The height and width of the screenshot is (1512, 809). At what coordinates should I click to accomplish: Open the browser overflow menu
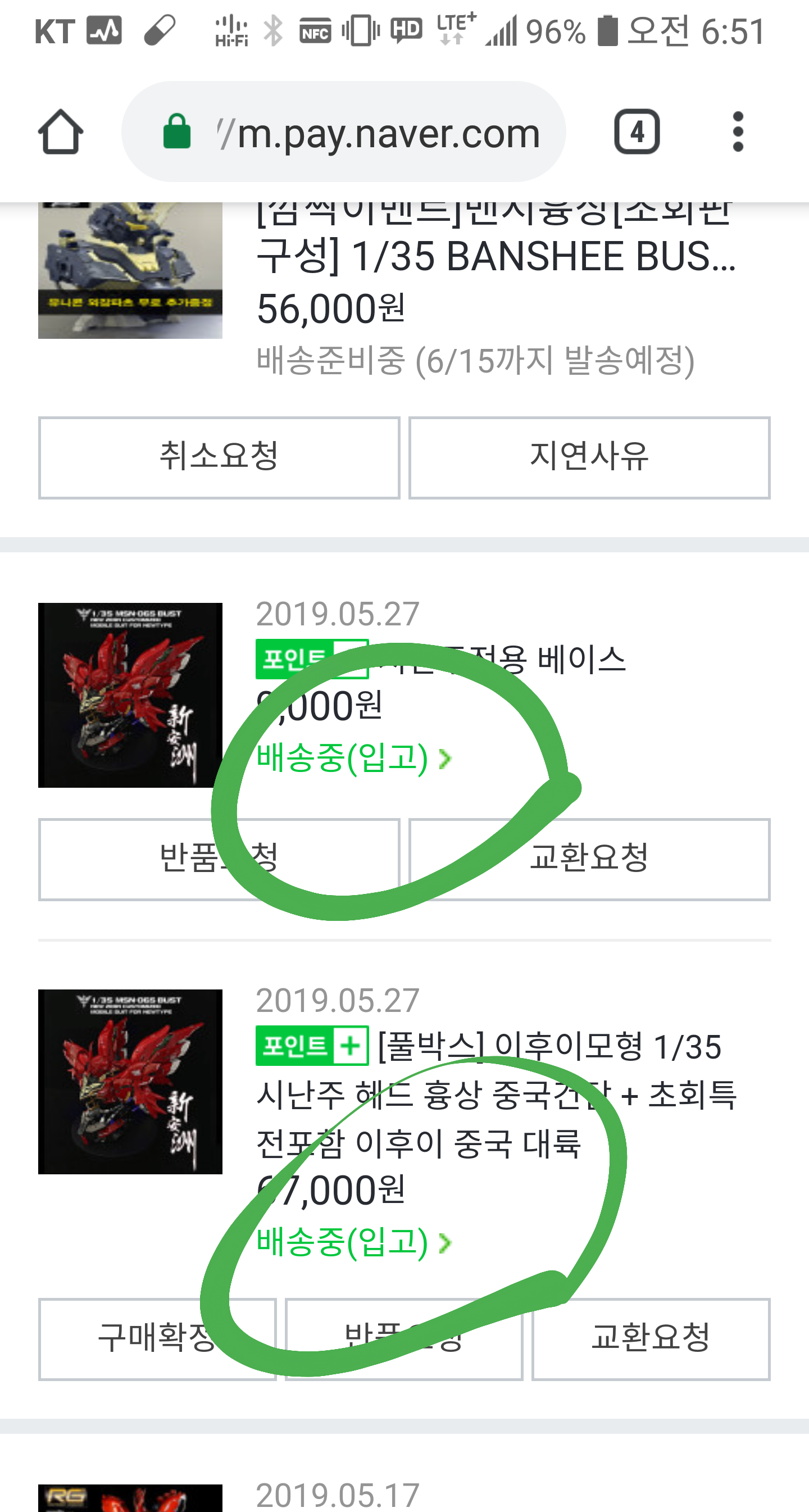[x=738, y=132]
